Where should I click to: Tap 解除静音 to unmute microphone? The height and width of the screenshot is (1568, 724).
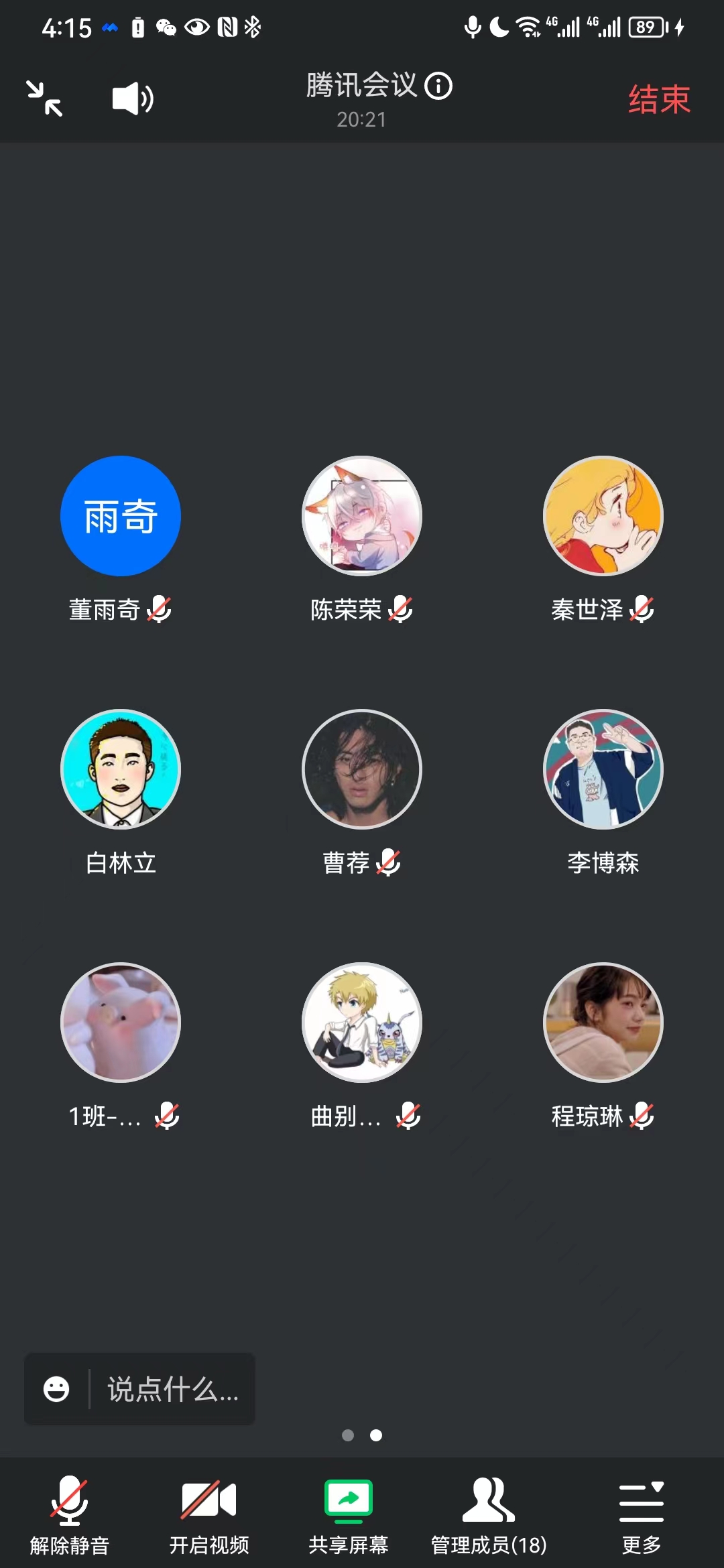pos(70,1513)
